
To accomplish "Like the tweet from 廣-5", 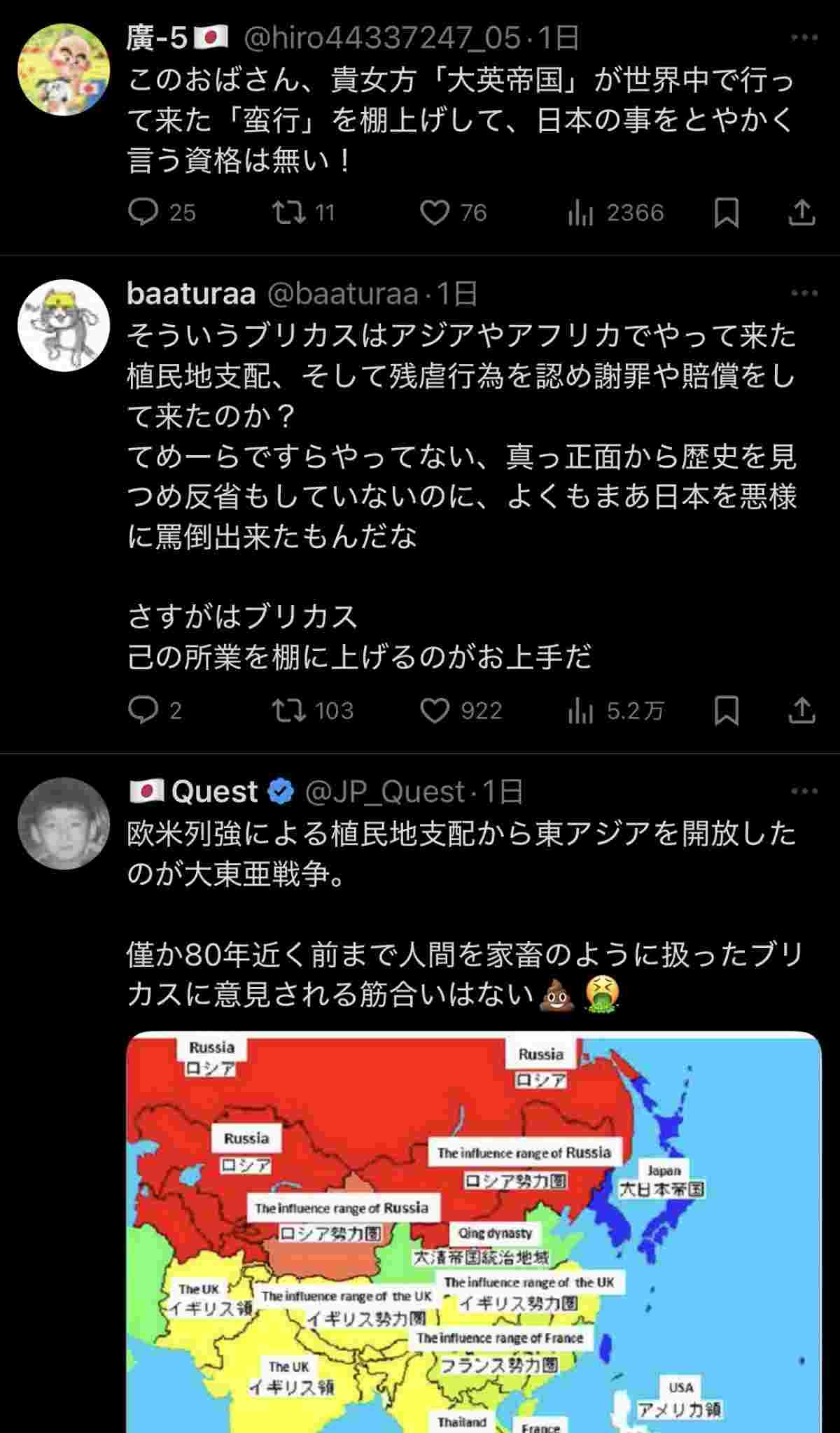I will (x=435, y=212).
